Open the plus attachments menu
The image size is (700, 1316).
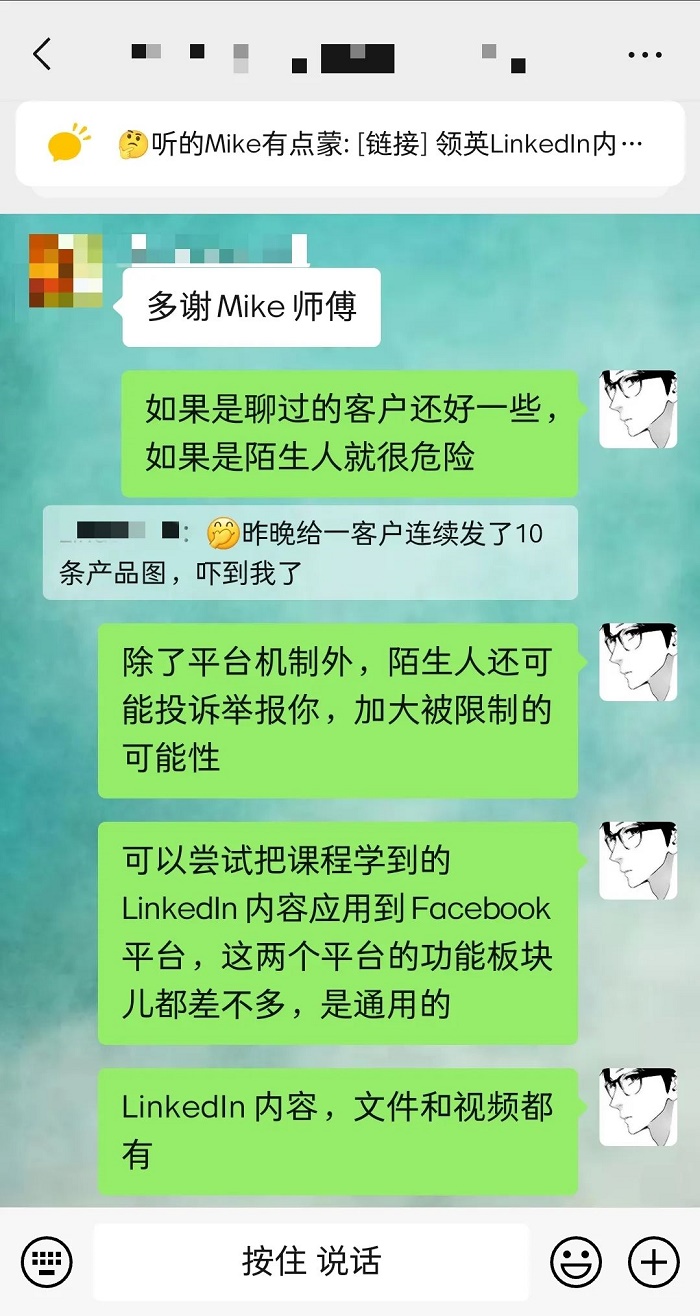[653, 1261]
